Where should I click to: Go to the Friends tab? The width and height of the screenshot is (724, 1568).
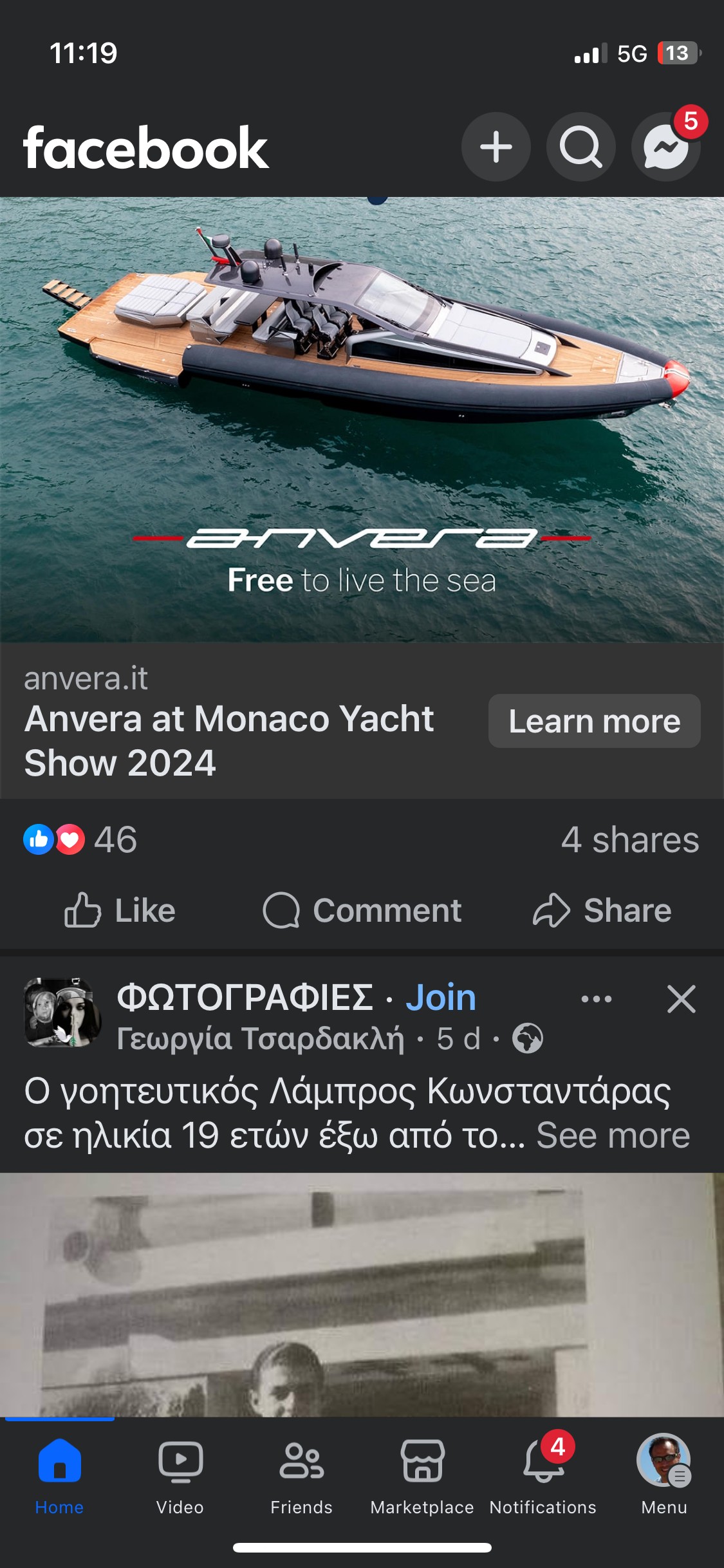pos(301,1475)
